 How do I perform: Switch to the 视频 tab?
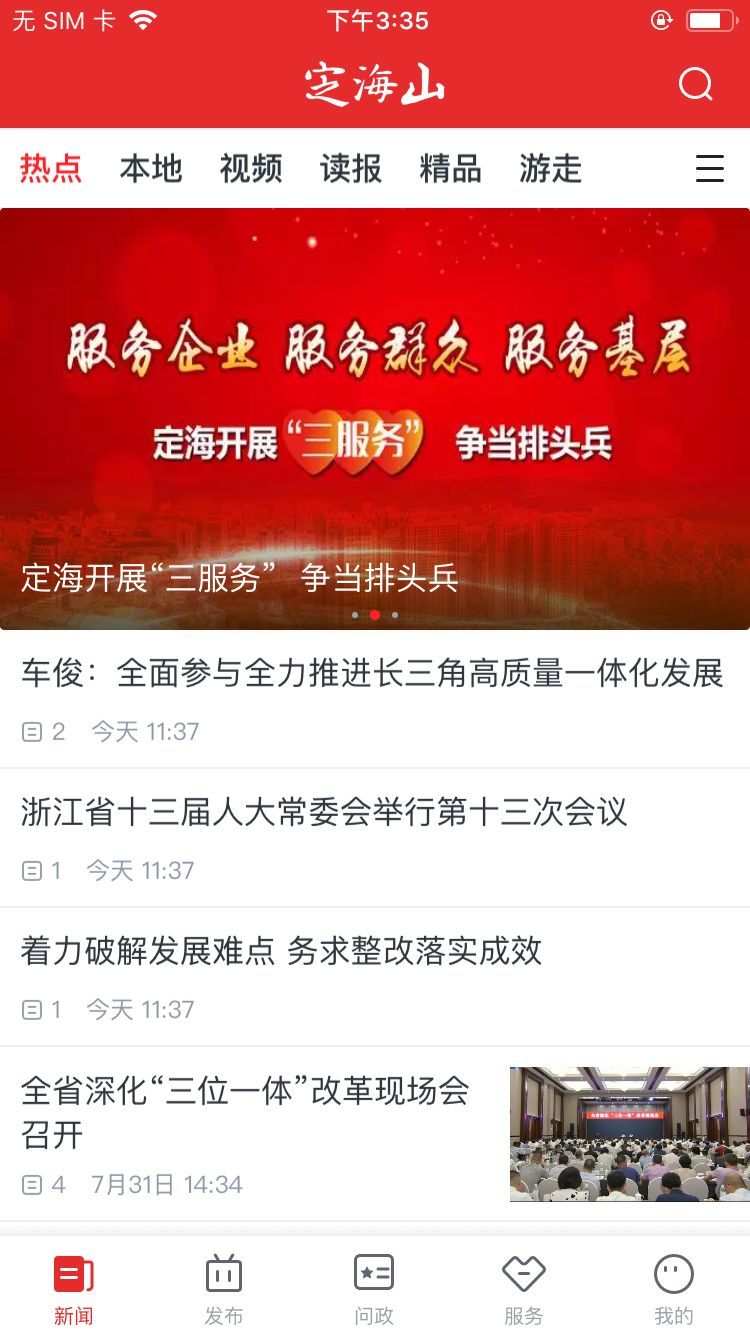249,168
